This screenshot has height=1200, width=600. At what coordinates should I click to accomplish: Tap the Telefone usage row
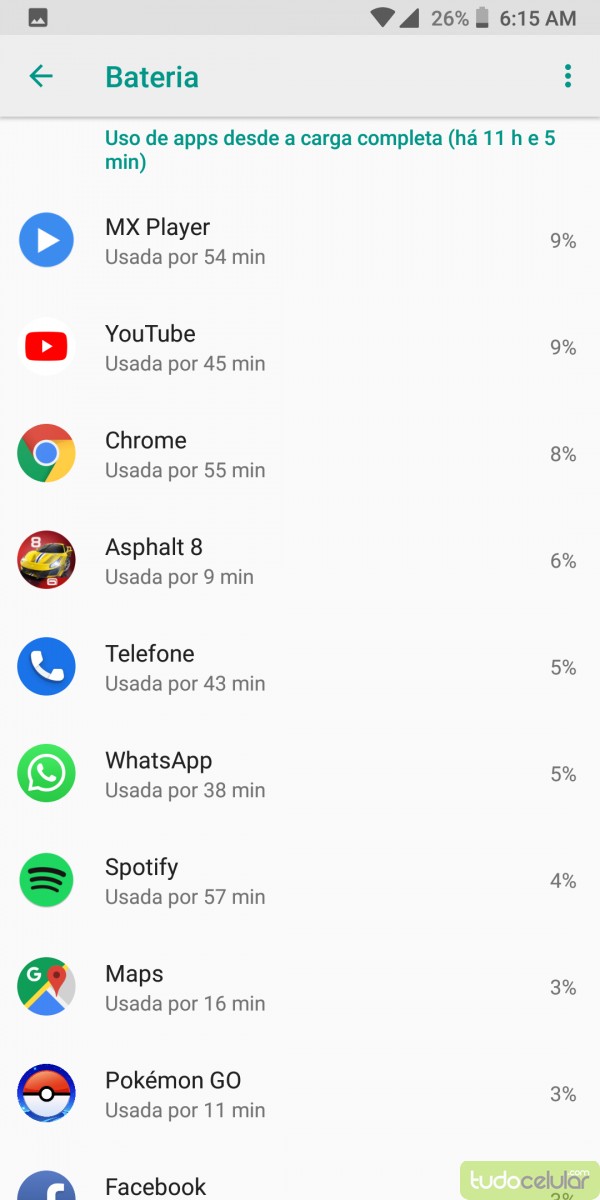point(300,667)
